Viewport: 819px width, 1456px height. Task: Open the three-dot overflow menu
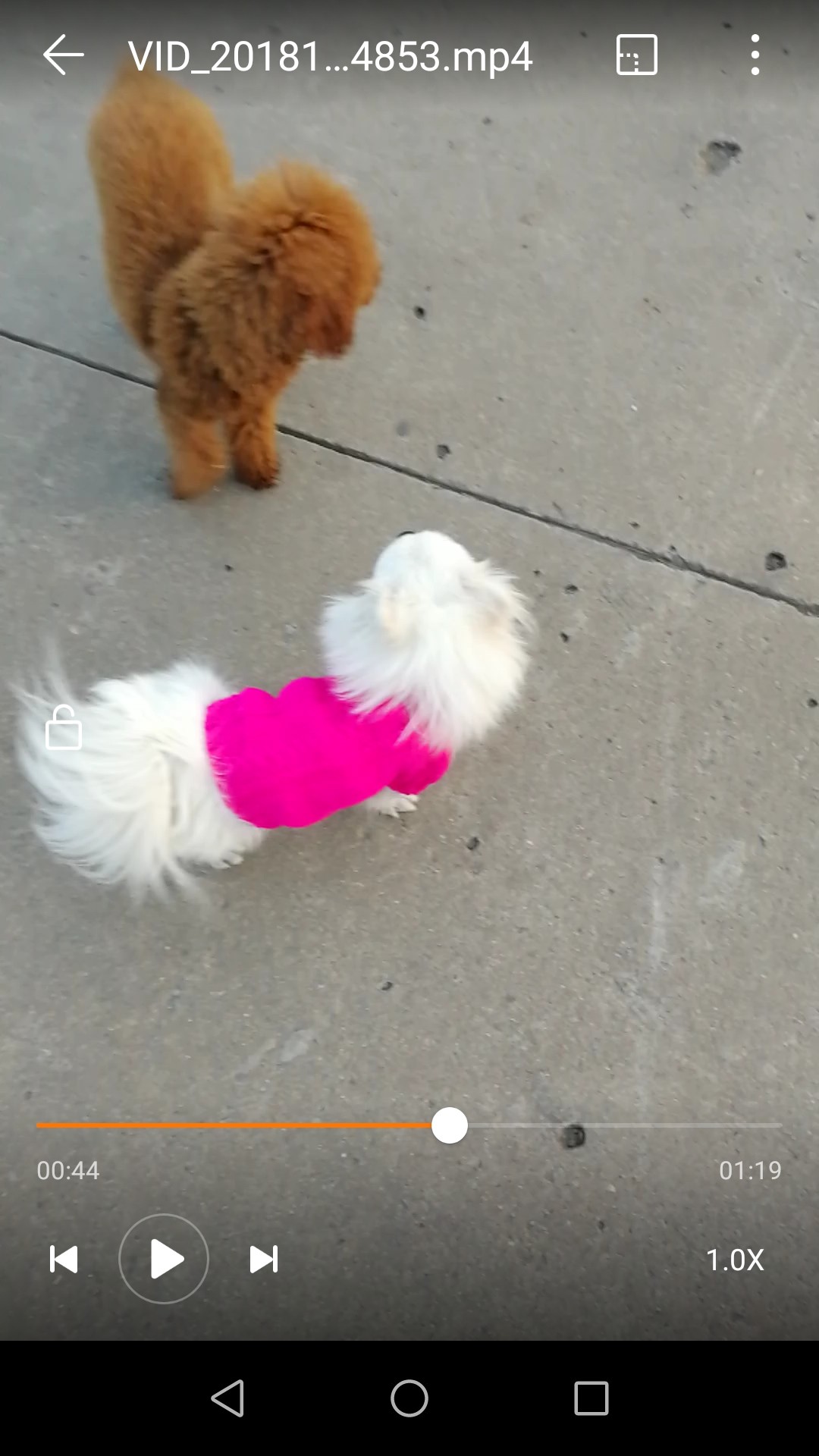pyautogui.click(x=755, y=55)
